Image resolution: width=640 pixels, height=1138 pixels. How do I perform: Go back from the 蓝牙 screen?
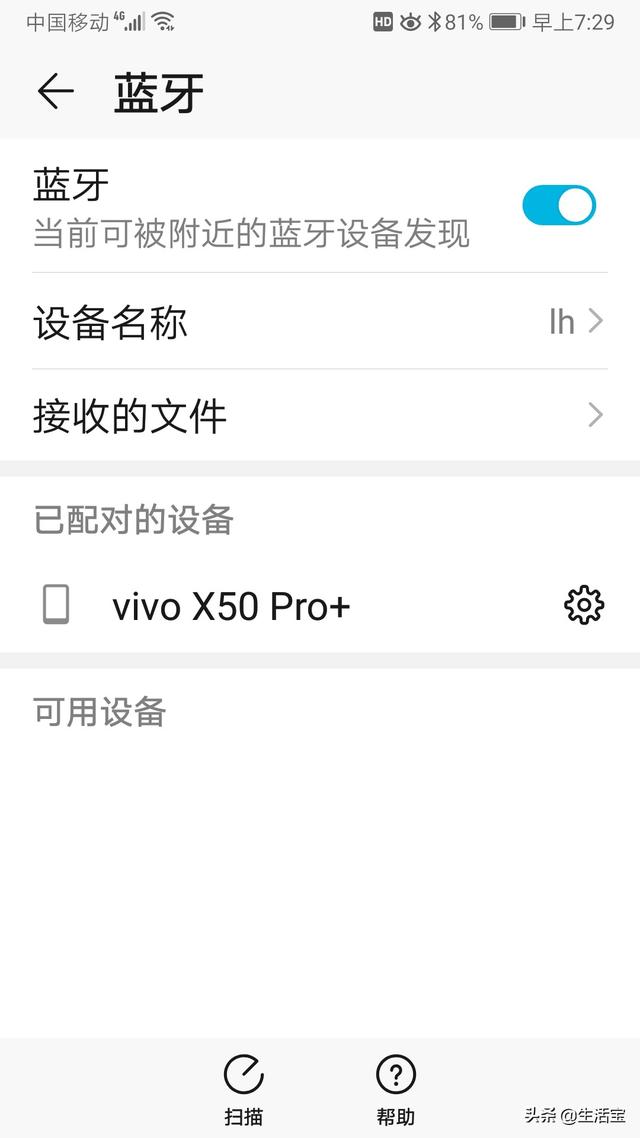coord(56,92)
